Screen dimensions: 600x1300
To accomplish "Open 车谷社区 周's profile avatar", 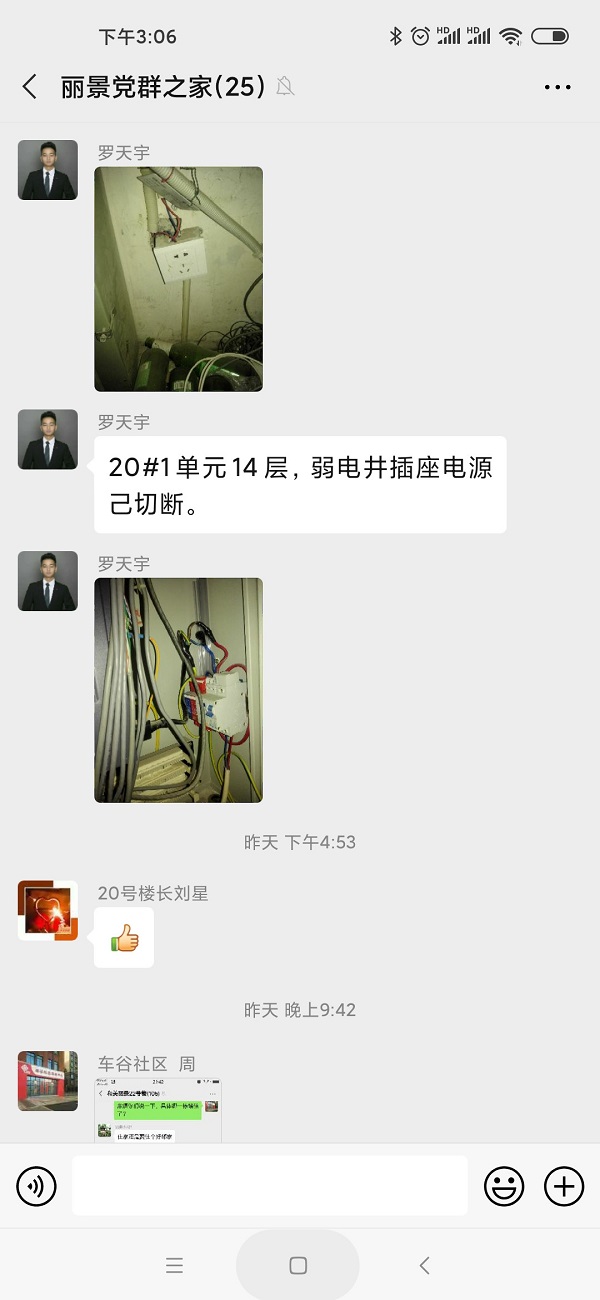I will 47,1080.
